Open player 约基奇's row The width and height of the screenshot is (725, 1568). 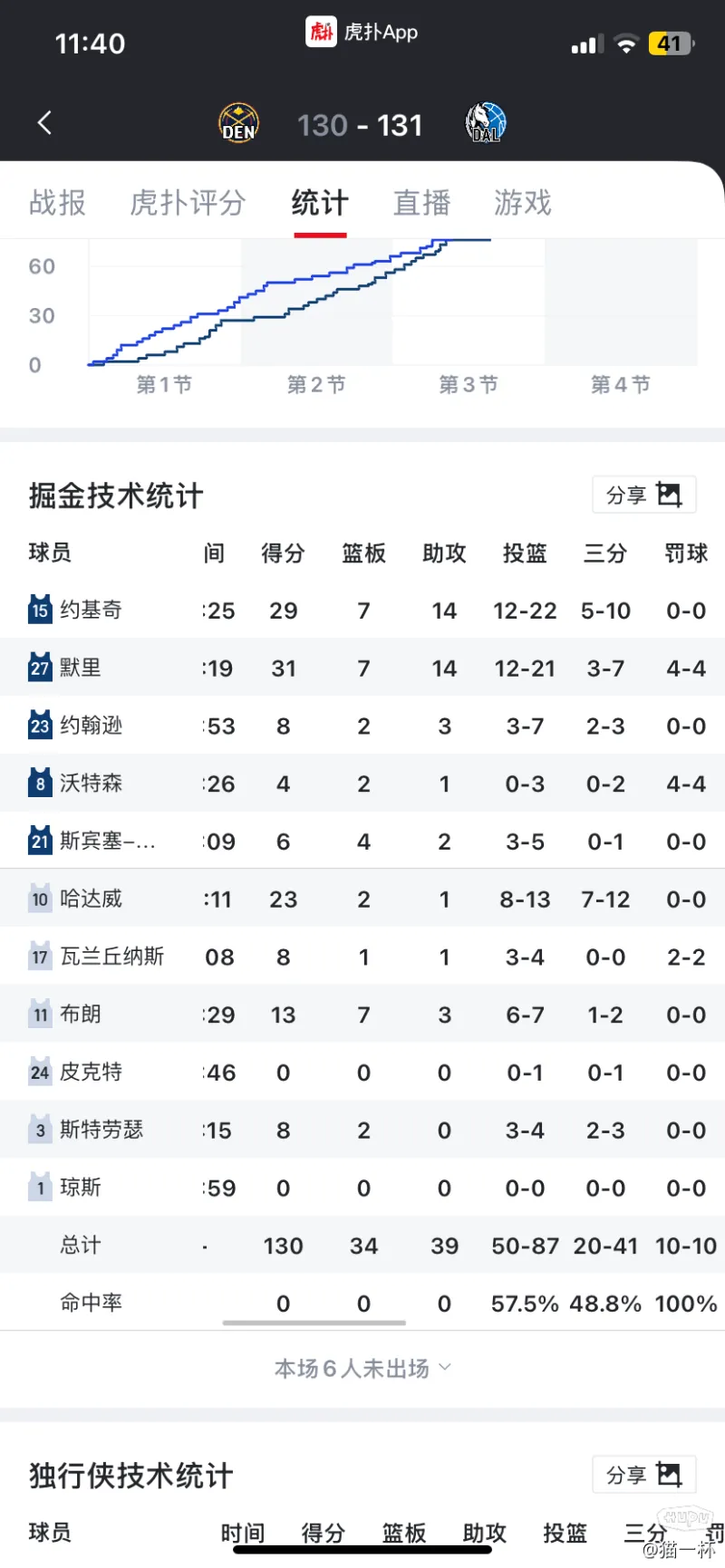pos(91,610)
